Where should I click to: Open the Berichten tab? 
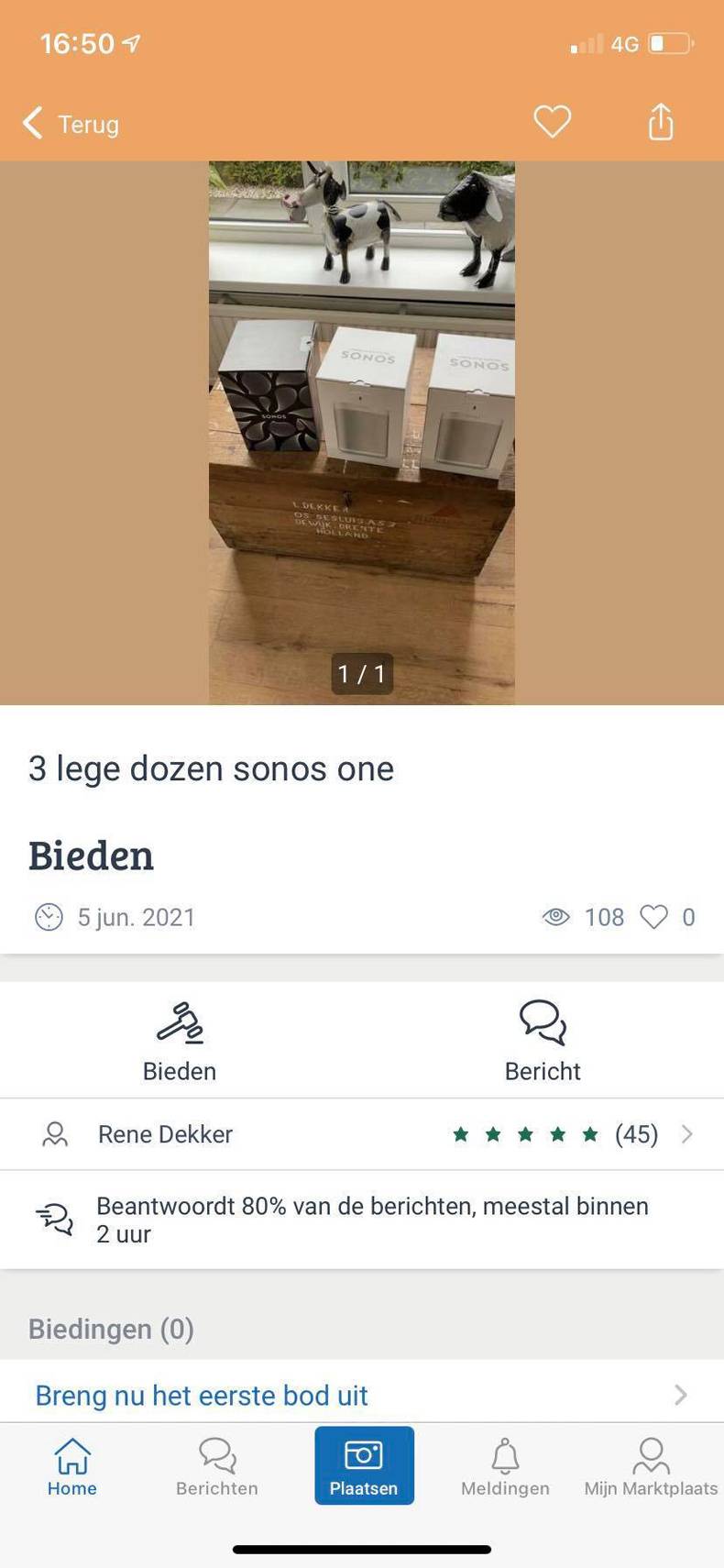(217, 1466)
